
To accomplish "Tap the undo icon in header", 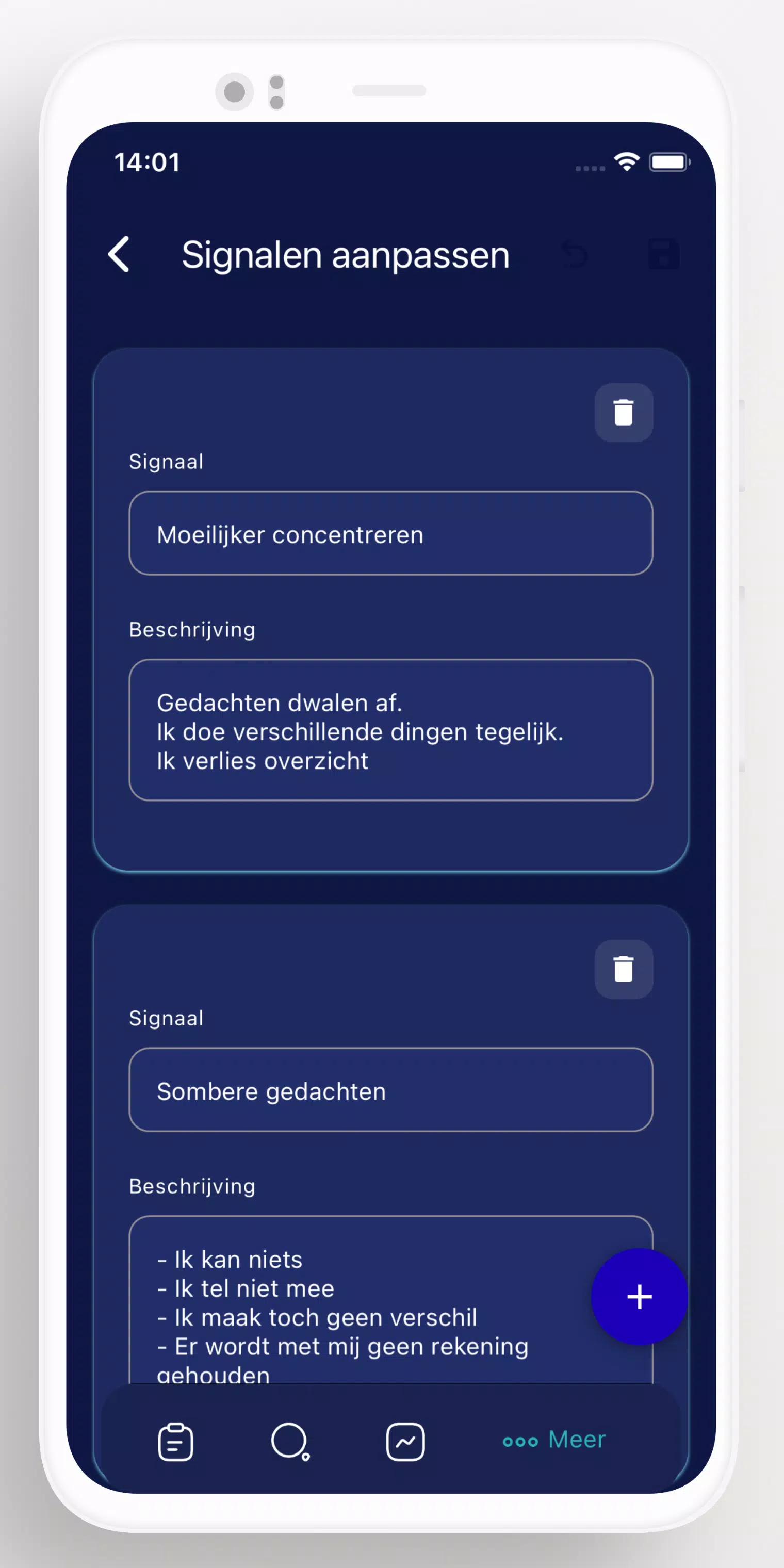I will pyautogui.click(x=575, y=254).
